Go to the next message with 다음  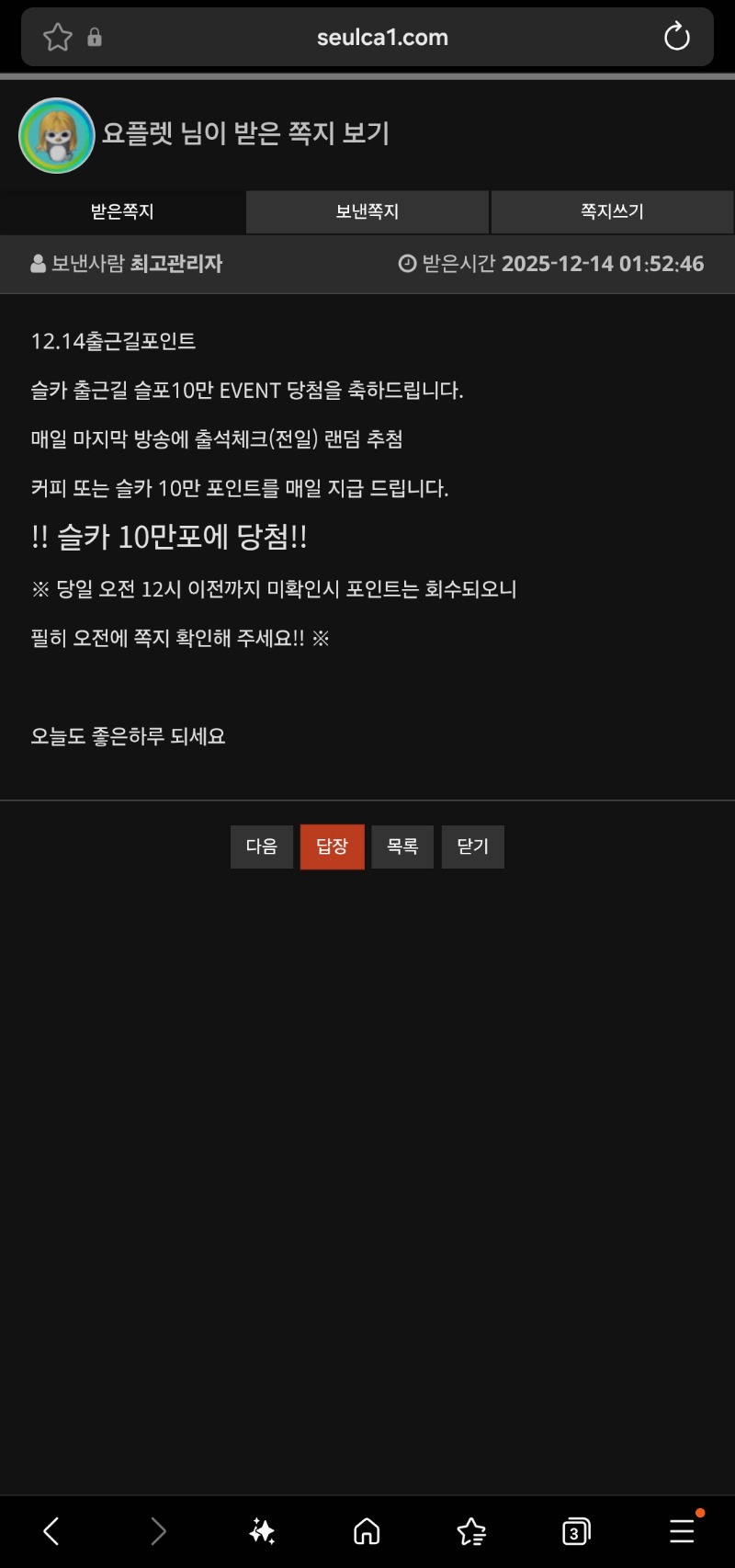click(x=262, y=846)
